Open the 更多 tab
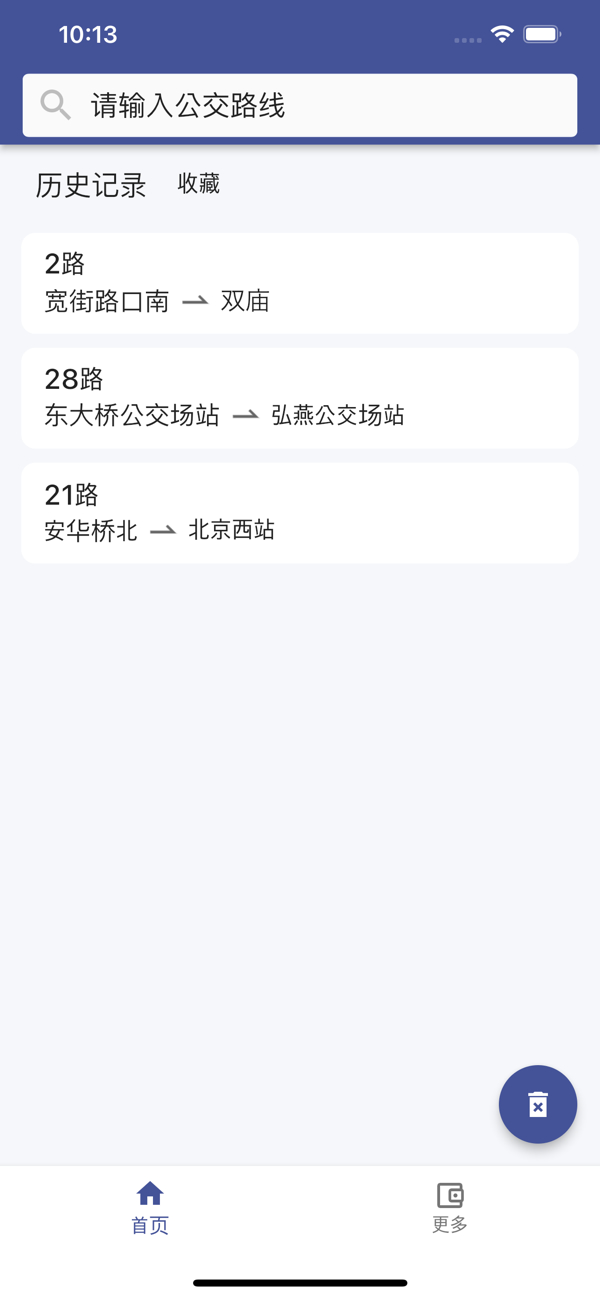Screen dimensions: 600x1298 pyautogui.click(x=450, y=1207)
